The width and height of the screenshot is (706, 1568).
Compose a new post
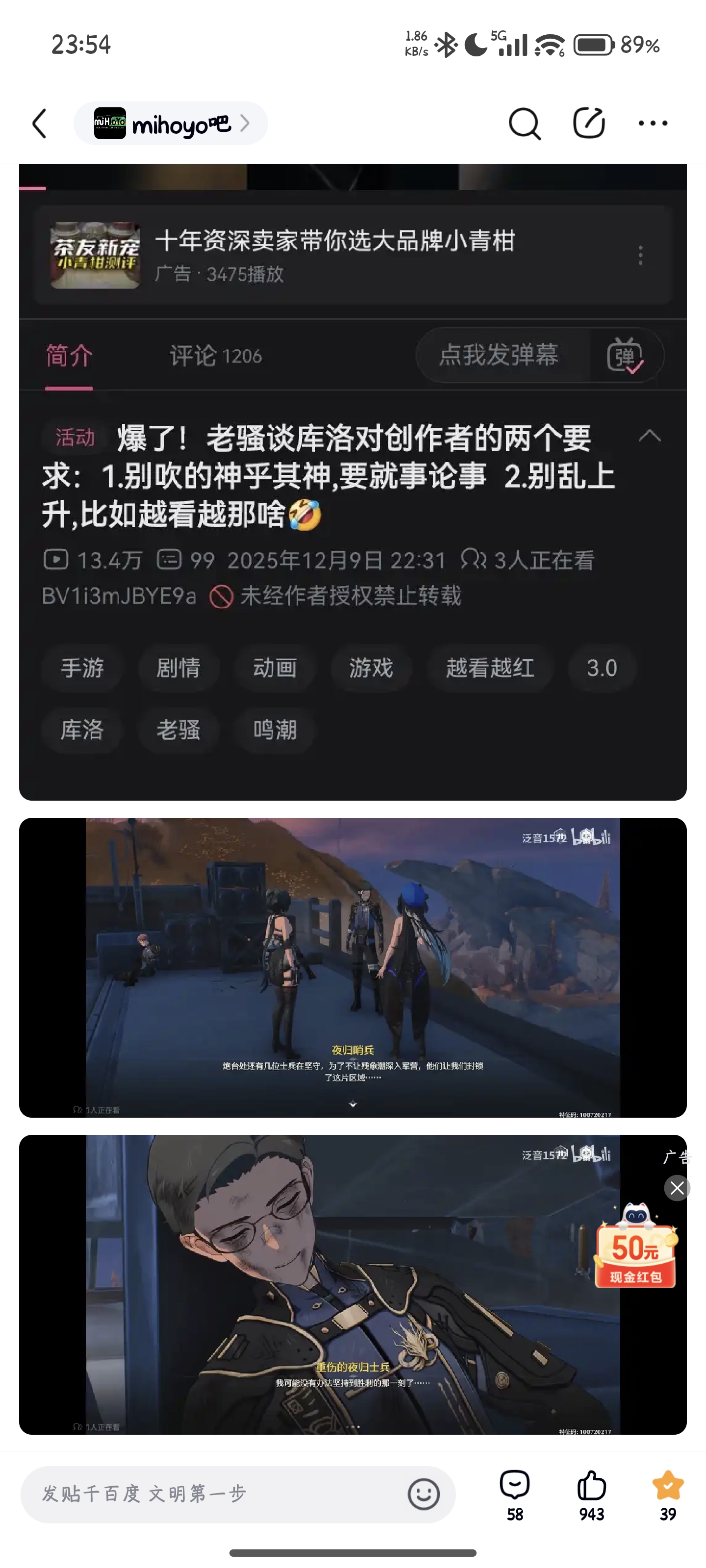[588, 123]
